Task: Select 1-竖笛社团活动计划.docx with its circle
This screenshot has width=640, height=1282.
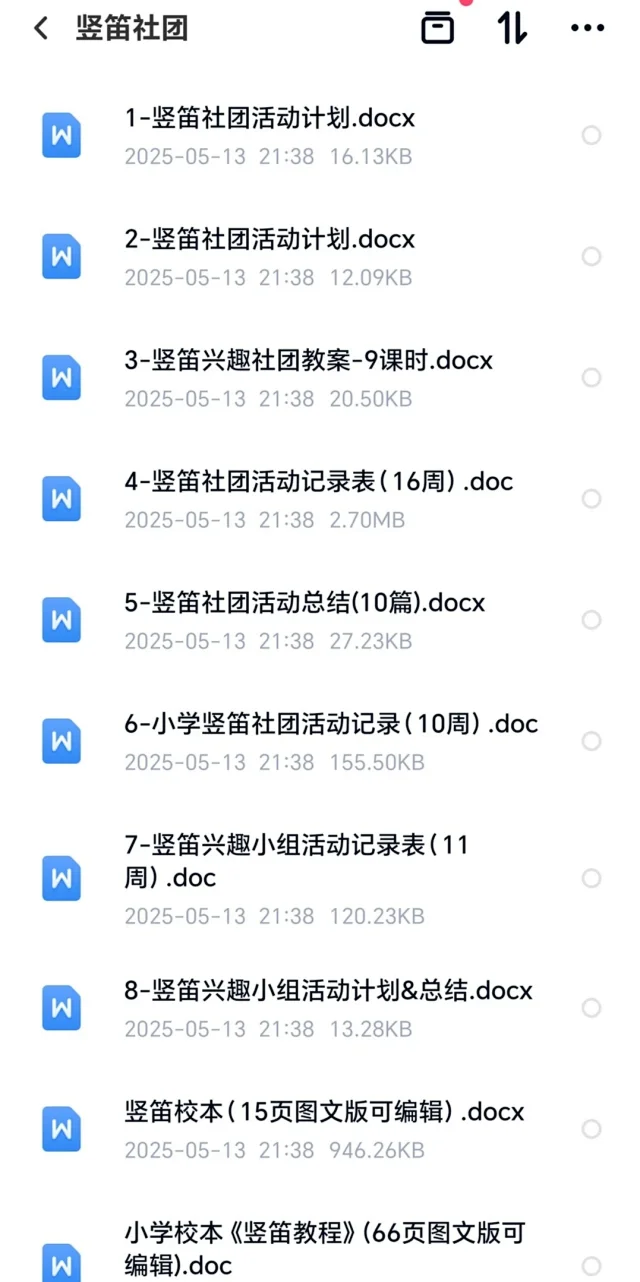Action: pyautogui.click(x=591, y=135)
